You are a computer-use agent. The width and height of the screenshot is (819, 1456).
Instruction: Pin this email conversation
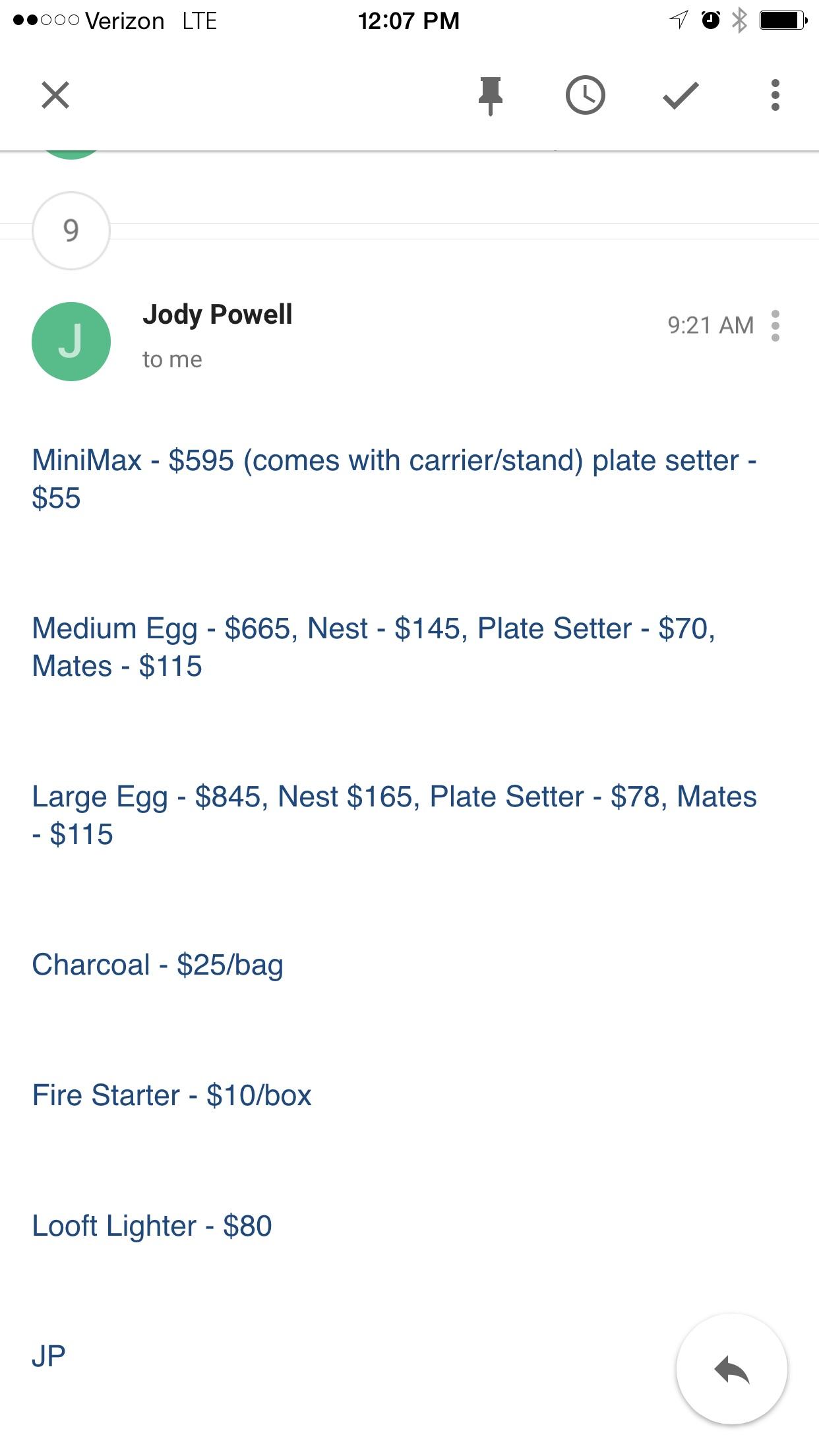pyautogui.click(x=490, y=96)
